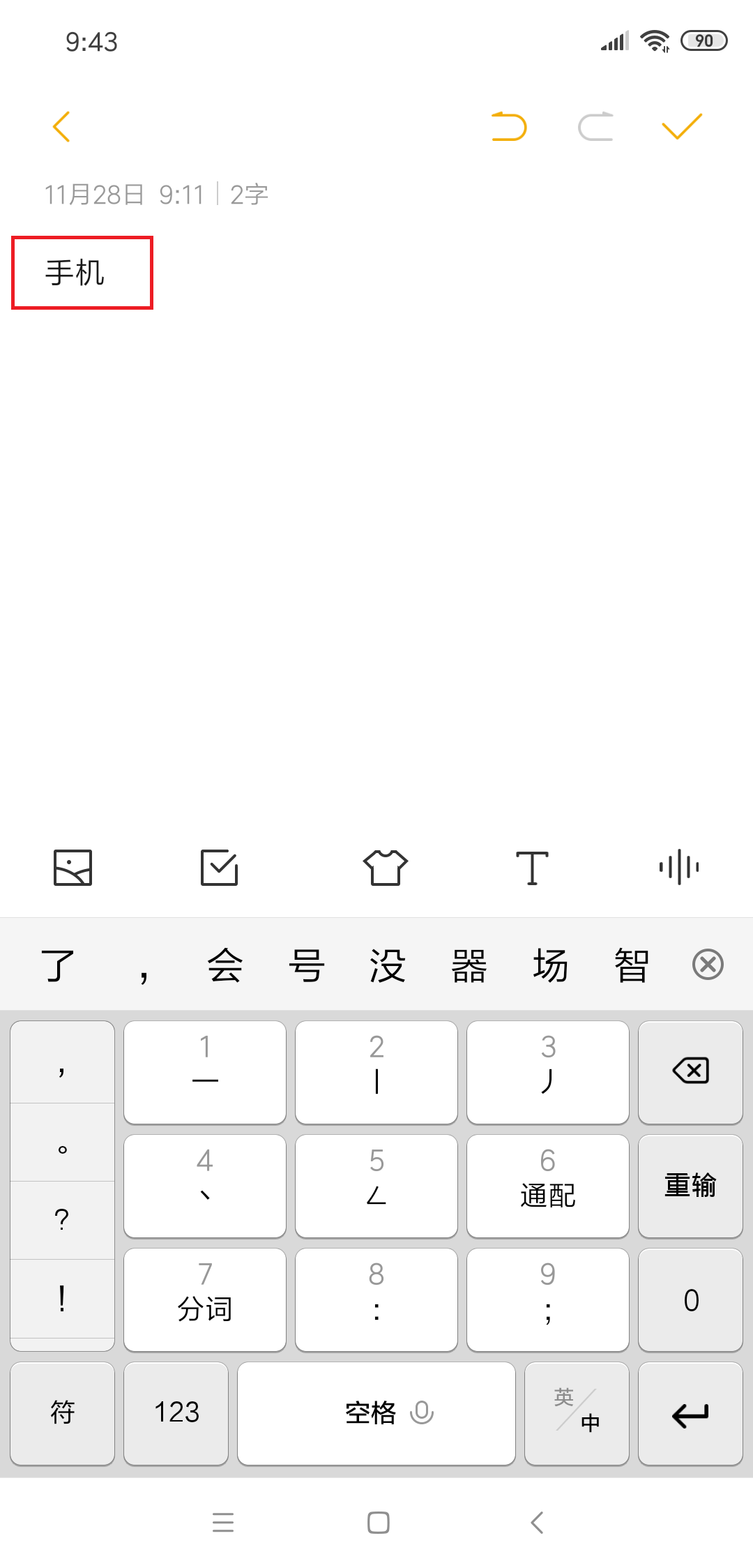Screen dimensions: 753x1568
Task: Open the 符 symbols keyboard
Action: (x=63, y=1413)
